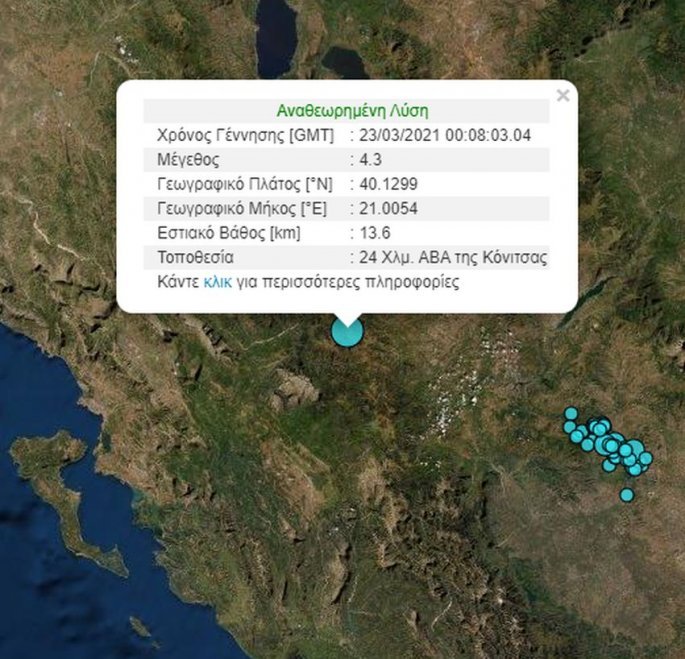Image resolution: width=685 pixels, height=659 pixels.
Task: Open the κλικ link for more information
Action: (217, 283)
